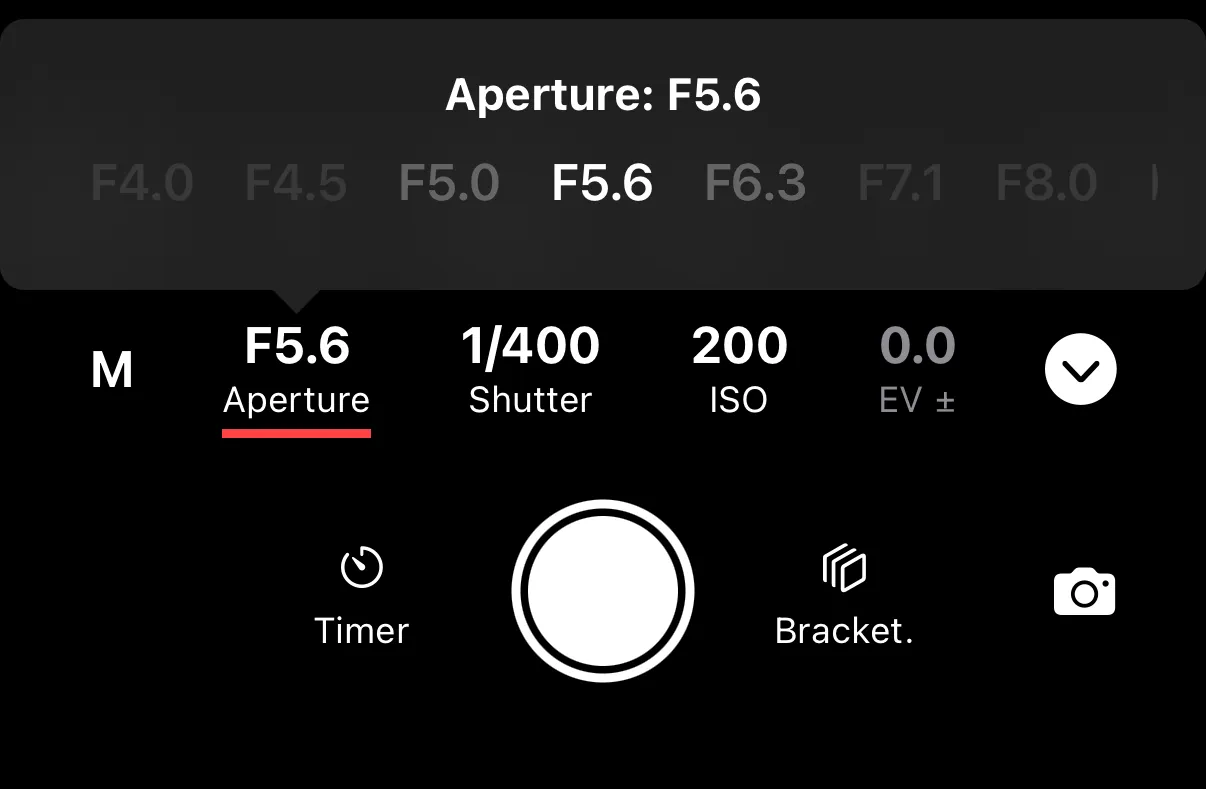Select the EV ± compensation setting
Image resolution: width=1206 pixels, height=789 pixels.
point(917,371)
